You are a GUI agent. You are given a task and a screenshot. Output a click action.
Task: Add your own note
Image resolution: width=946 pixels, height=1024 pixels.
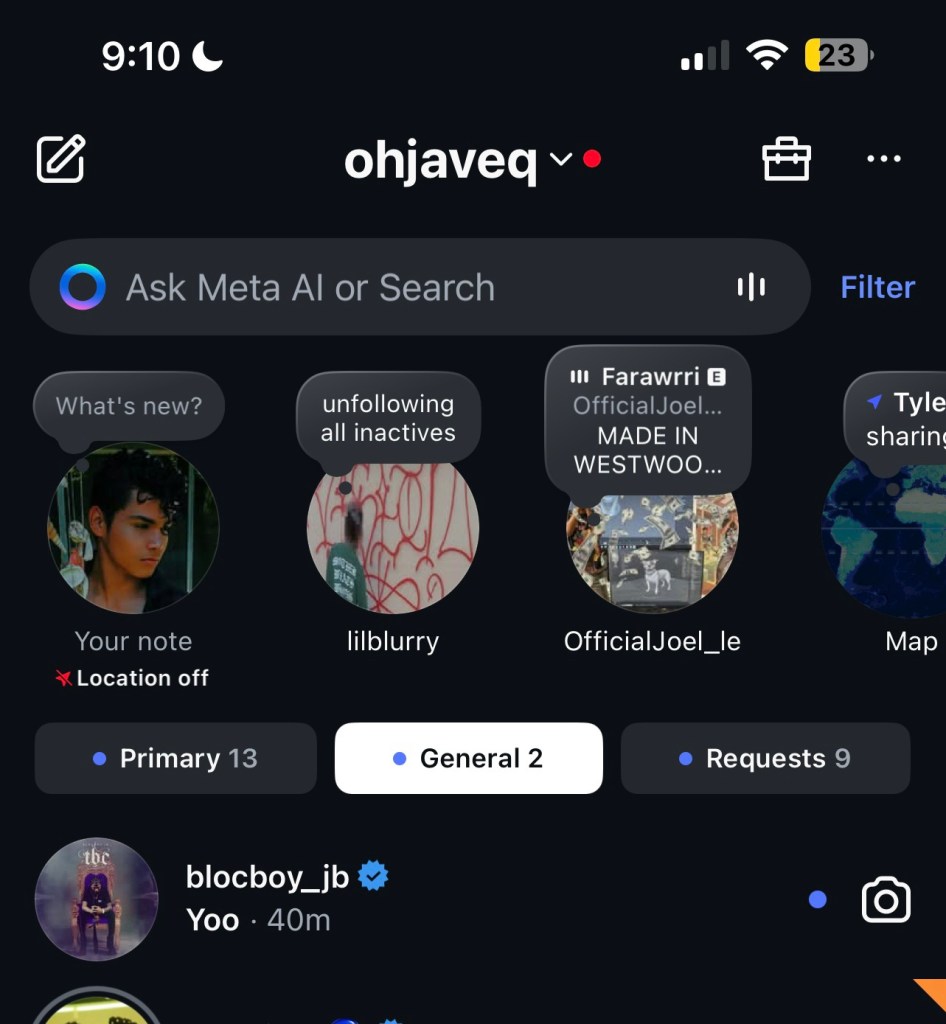[133, 528]
